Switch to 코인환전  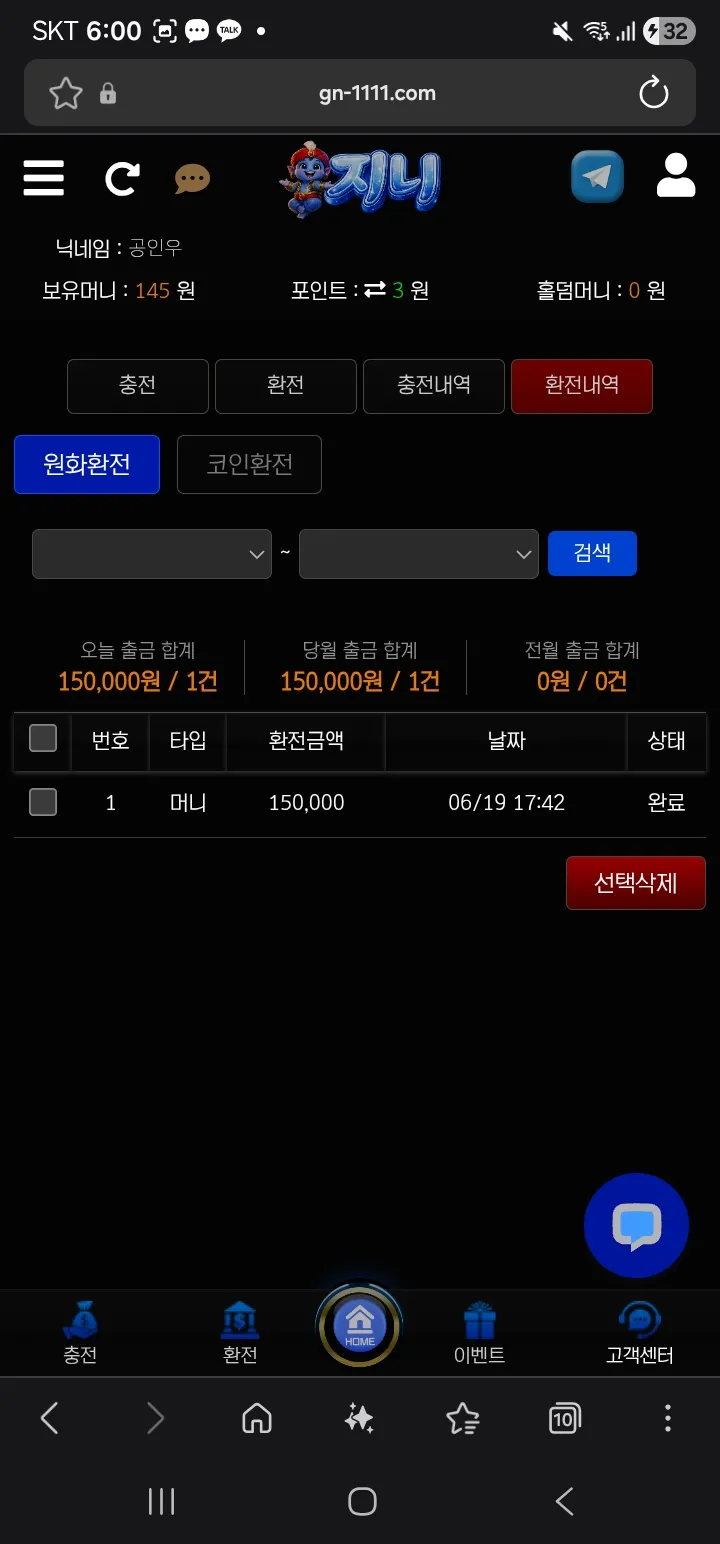point(249,465)
